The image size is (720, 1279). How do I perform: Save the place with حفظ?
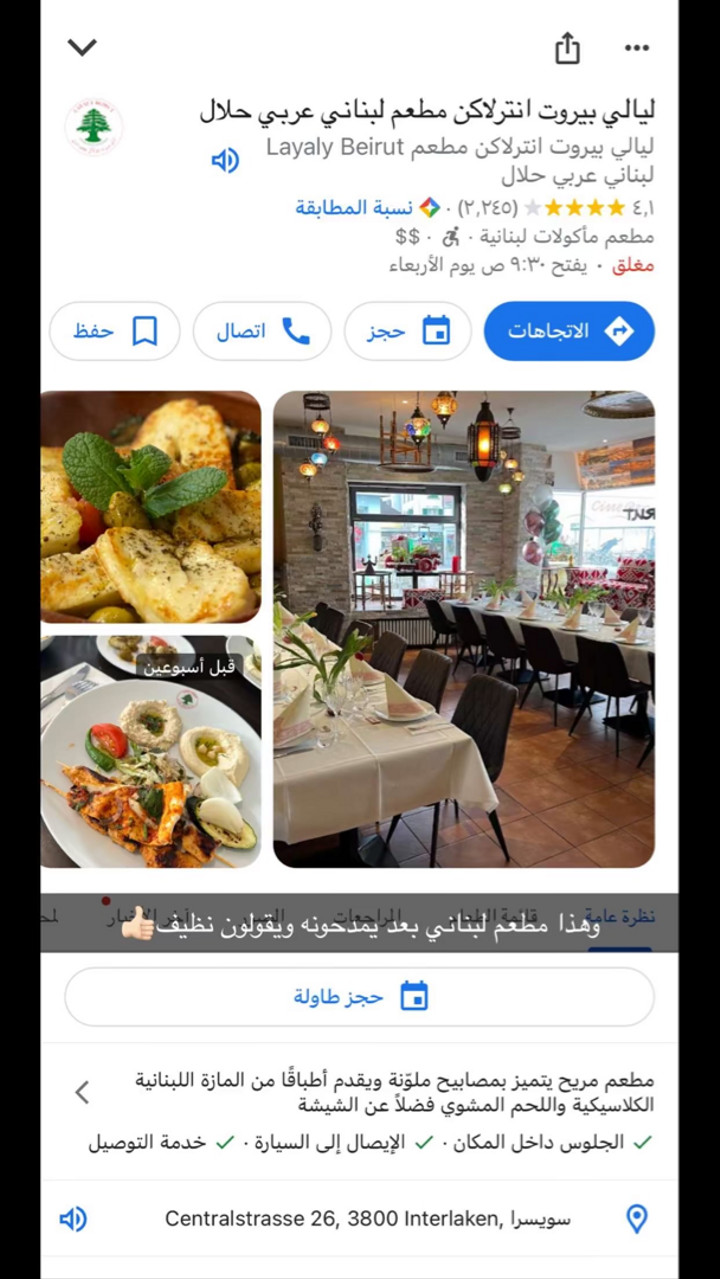(114, 331)
